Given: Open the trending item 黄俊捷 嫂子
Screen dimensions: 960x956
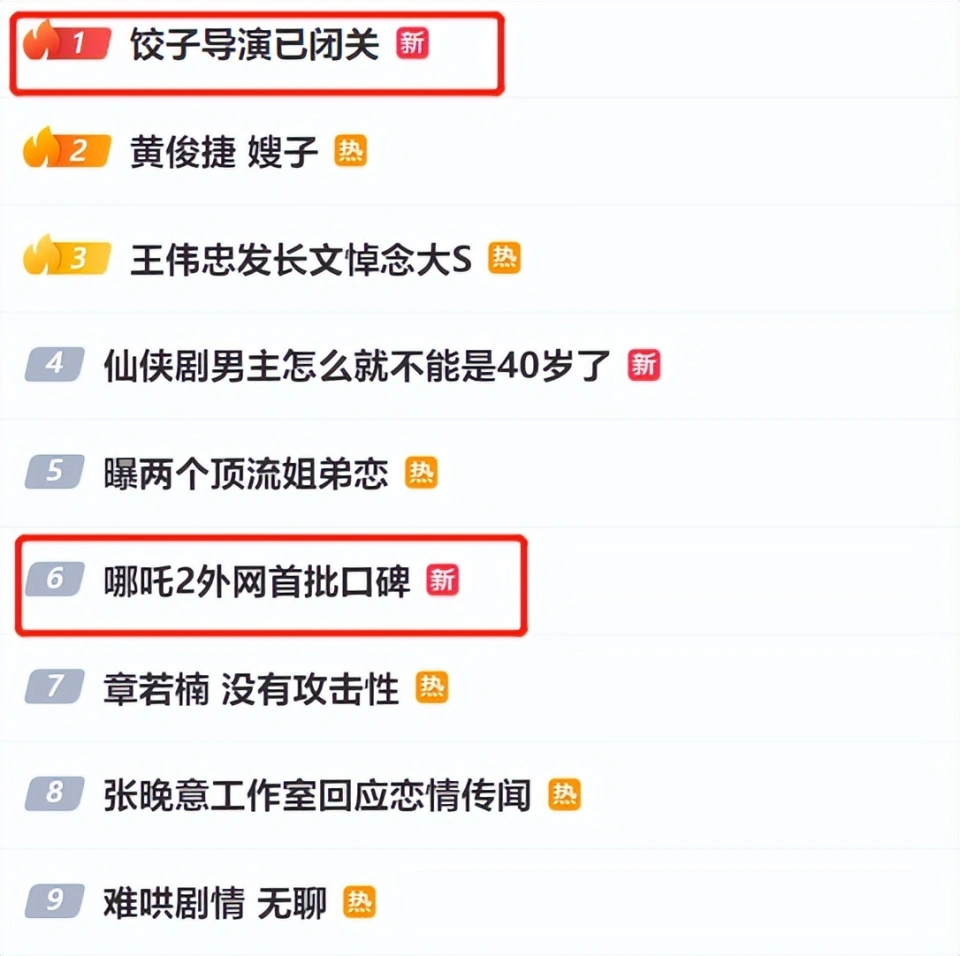Looking at the screenshot, I should (224, 152).
